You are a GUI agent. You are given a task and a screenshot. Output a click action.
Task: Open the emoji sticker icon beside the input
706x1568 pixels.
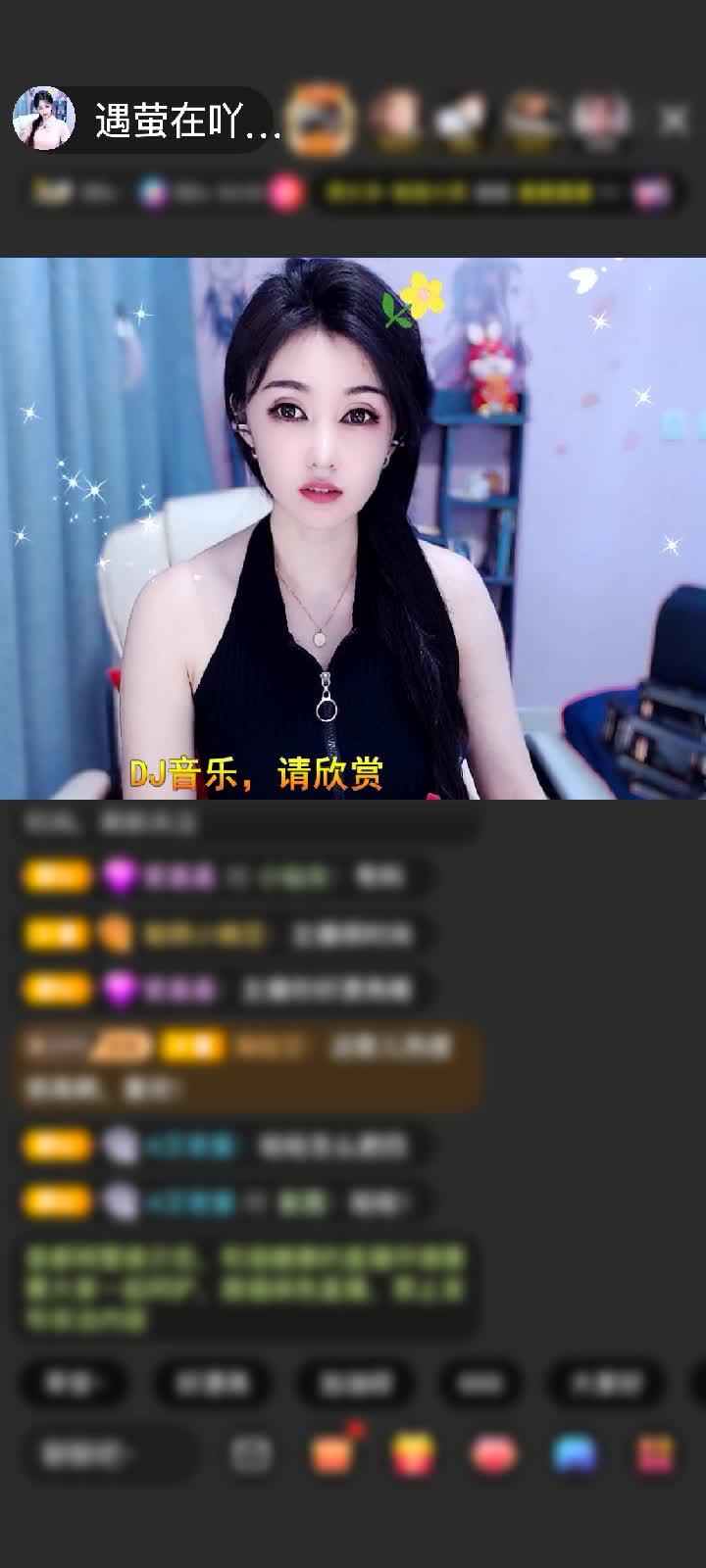point(251,1454)
